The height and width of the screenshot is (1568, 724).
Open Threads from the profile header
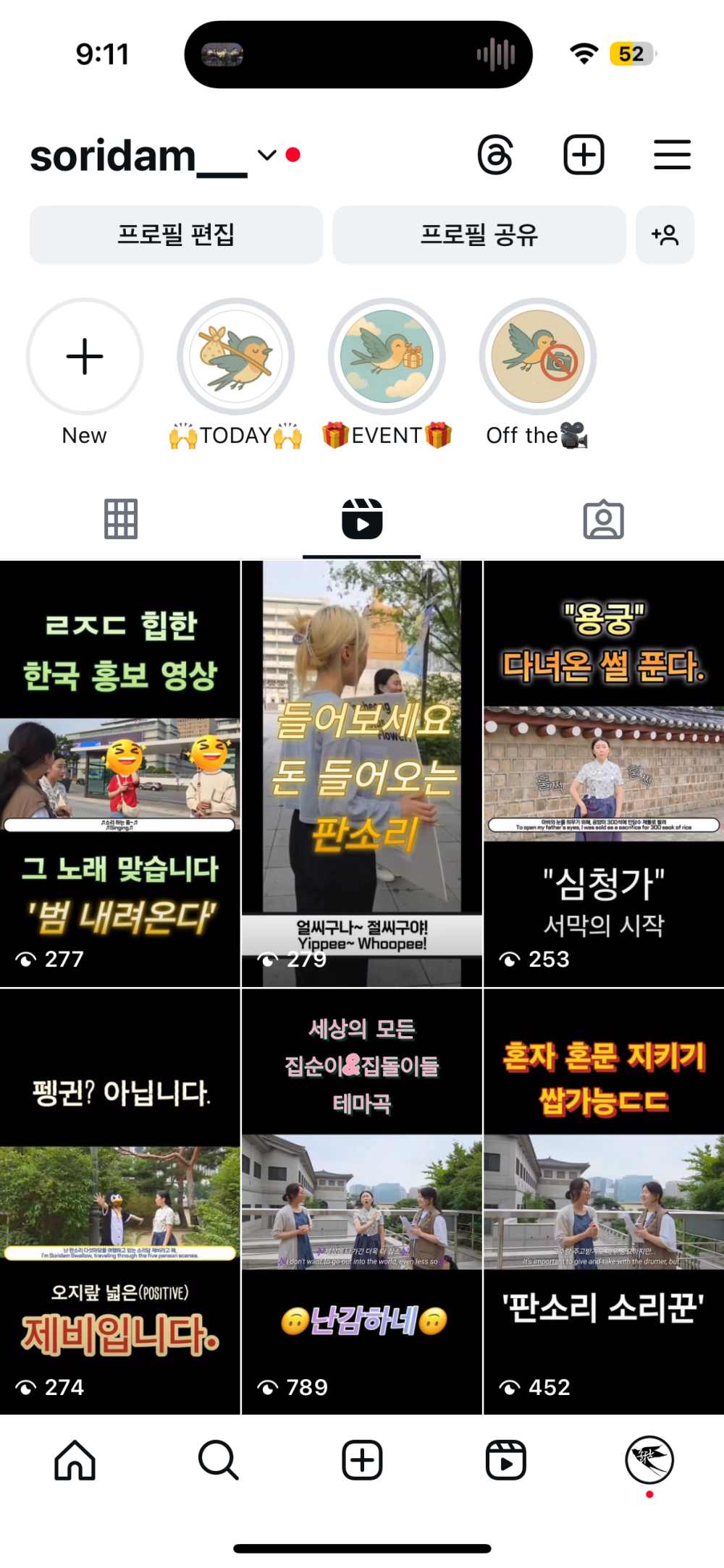[x=495, y=155]
